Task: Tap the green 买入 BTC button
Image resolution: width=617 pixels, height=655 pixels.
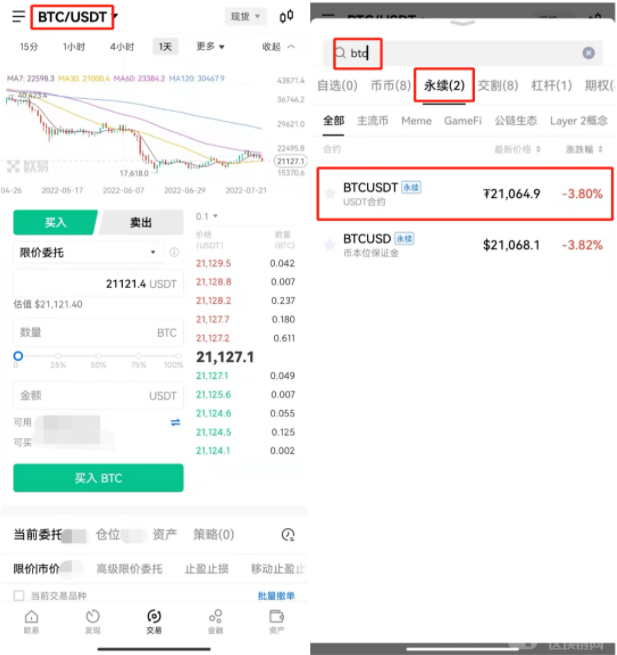Action: 98,478
